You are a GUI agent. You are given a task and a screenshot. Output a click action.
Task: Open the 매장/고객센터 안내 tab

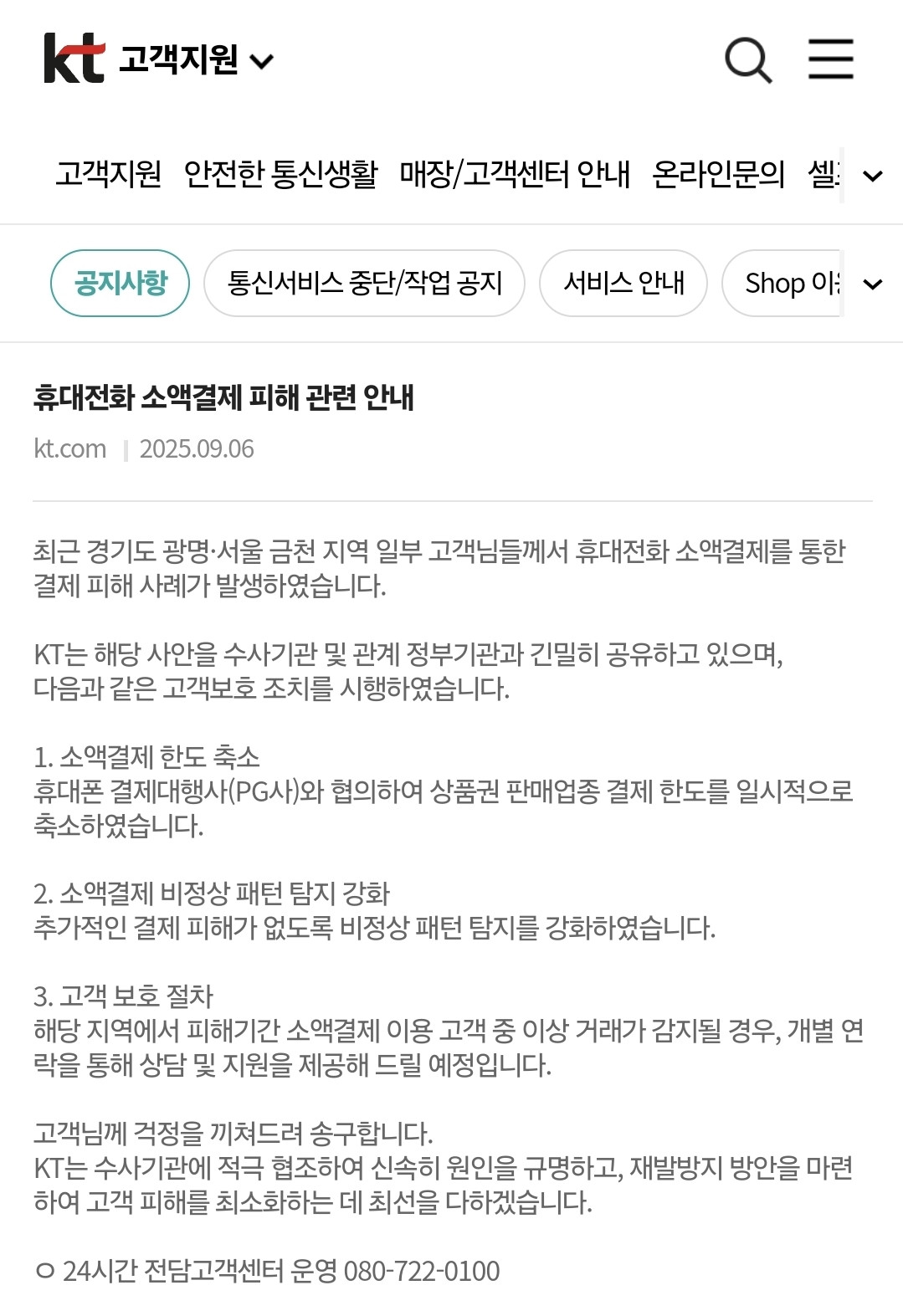(514, 174)
